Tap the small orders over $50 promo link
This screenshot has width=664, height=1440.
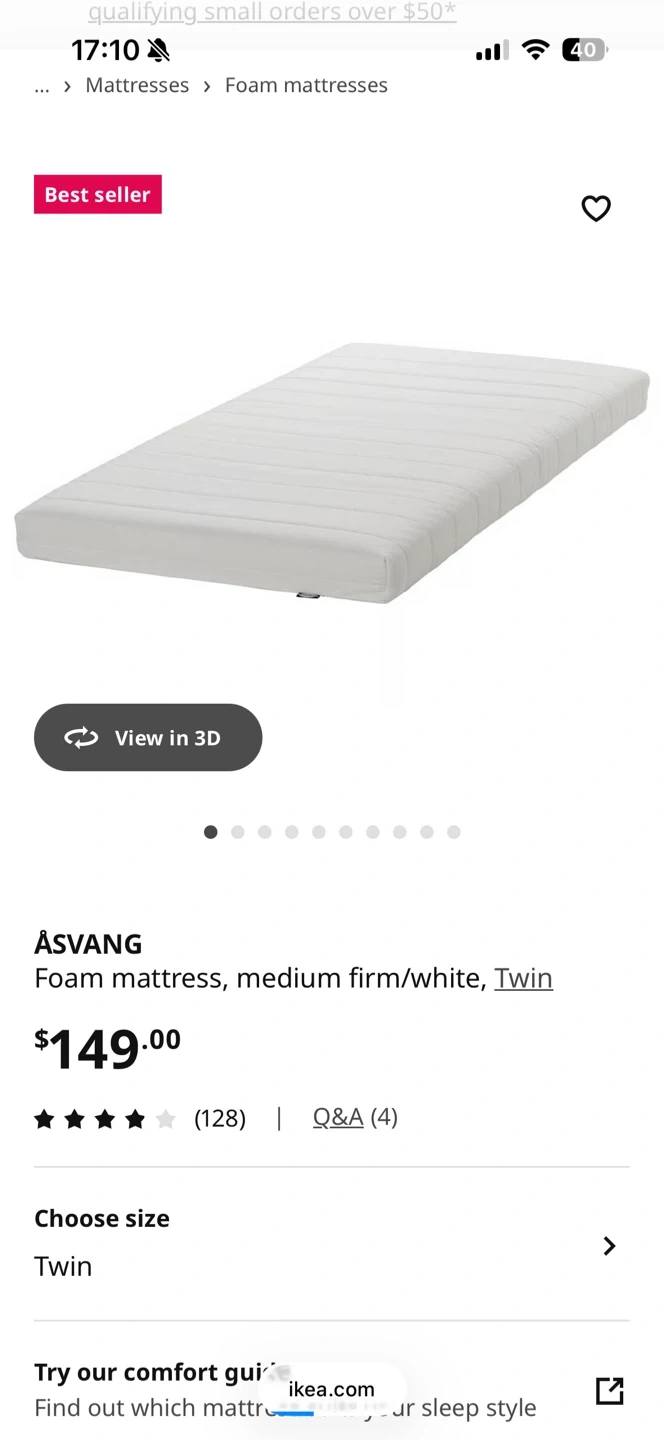click(272, 12)
